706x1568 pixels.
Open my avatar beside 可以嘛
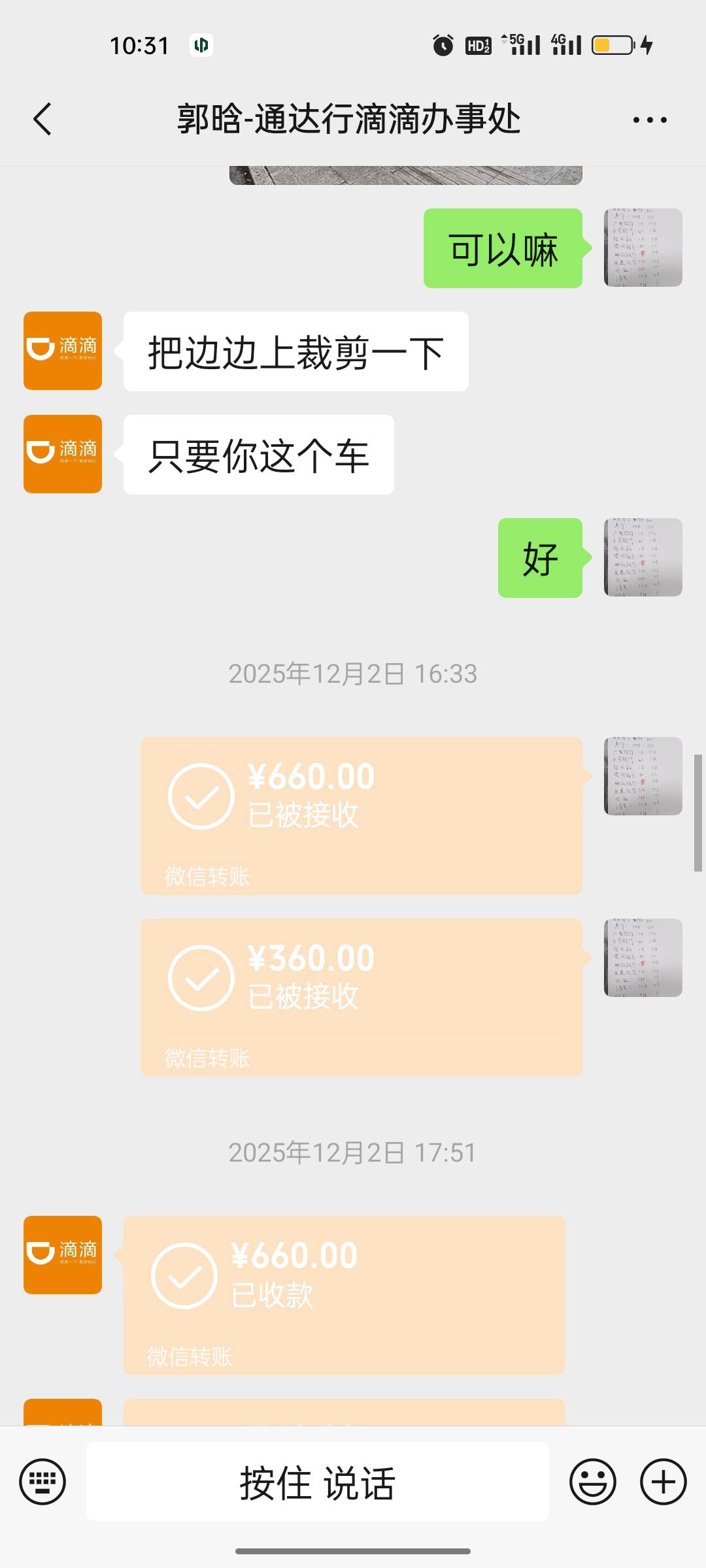pyautogui.click(x=643, y=248)
